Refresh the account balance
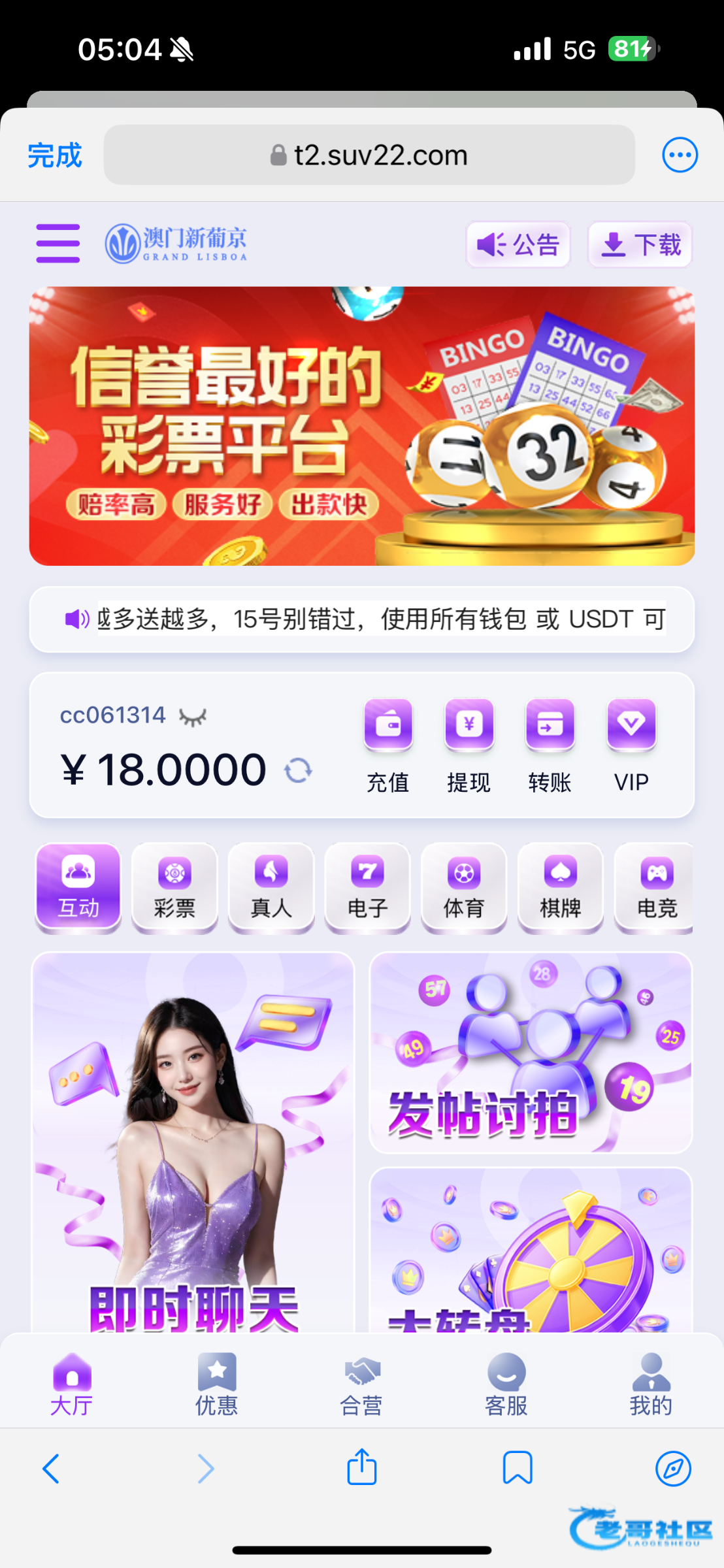 click(x=298, y=770)
